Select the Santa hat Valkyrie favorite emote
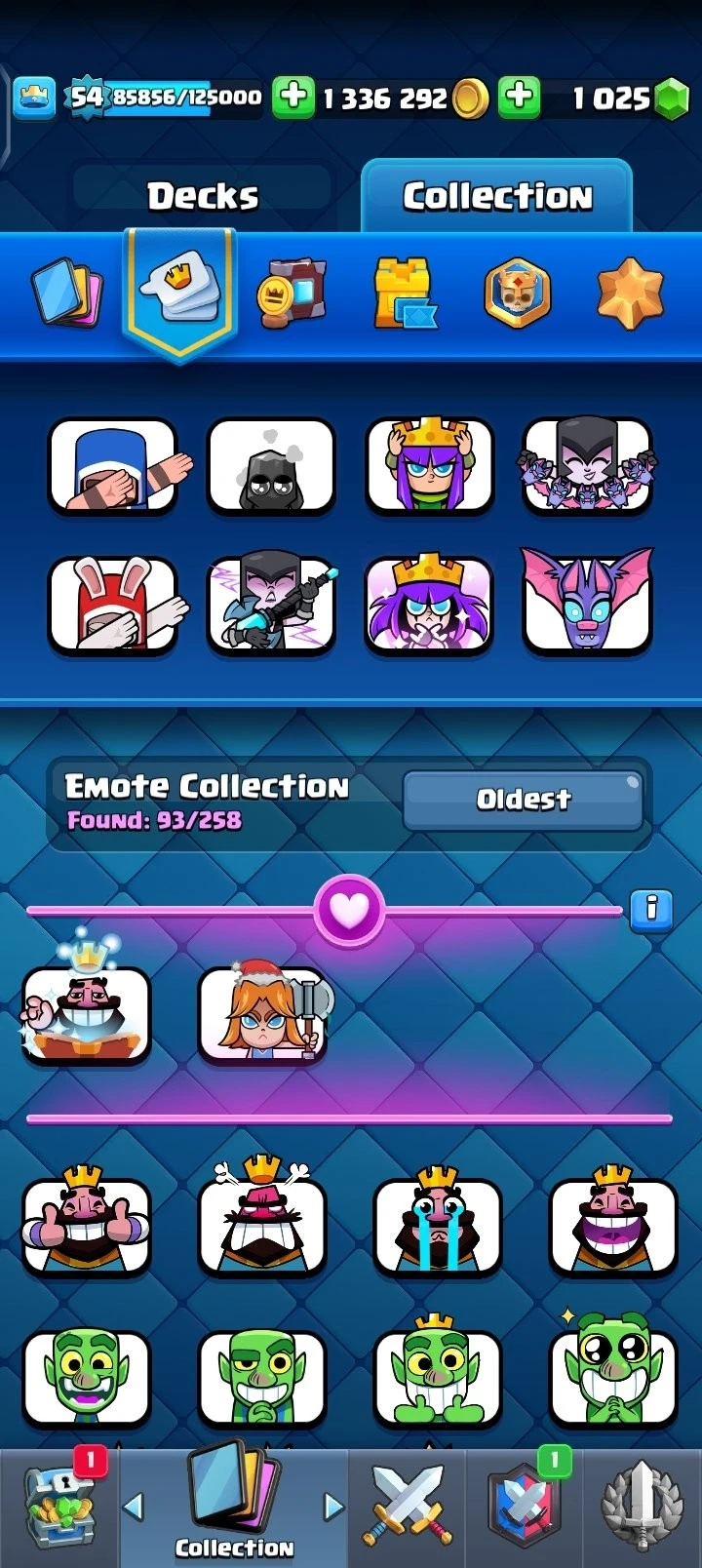The width and height of the screenshot is (702, 1568). (x=263, y=1014)
